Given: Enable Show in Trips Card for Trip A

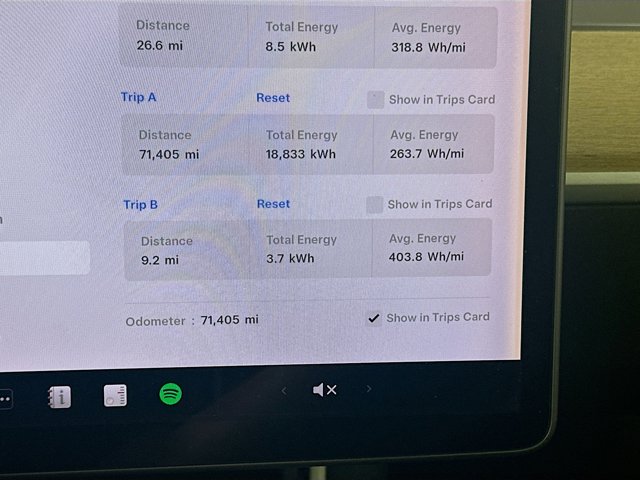Looking at the screenshot, I should (x=376, y=99).
